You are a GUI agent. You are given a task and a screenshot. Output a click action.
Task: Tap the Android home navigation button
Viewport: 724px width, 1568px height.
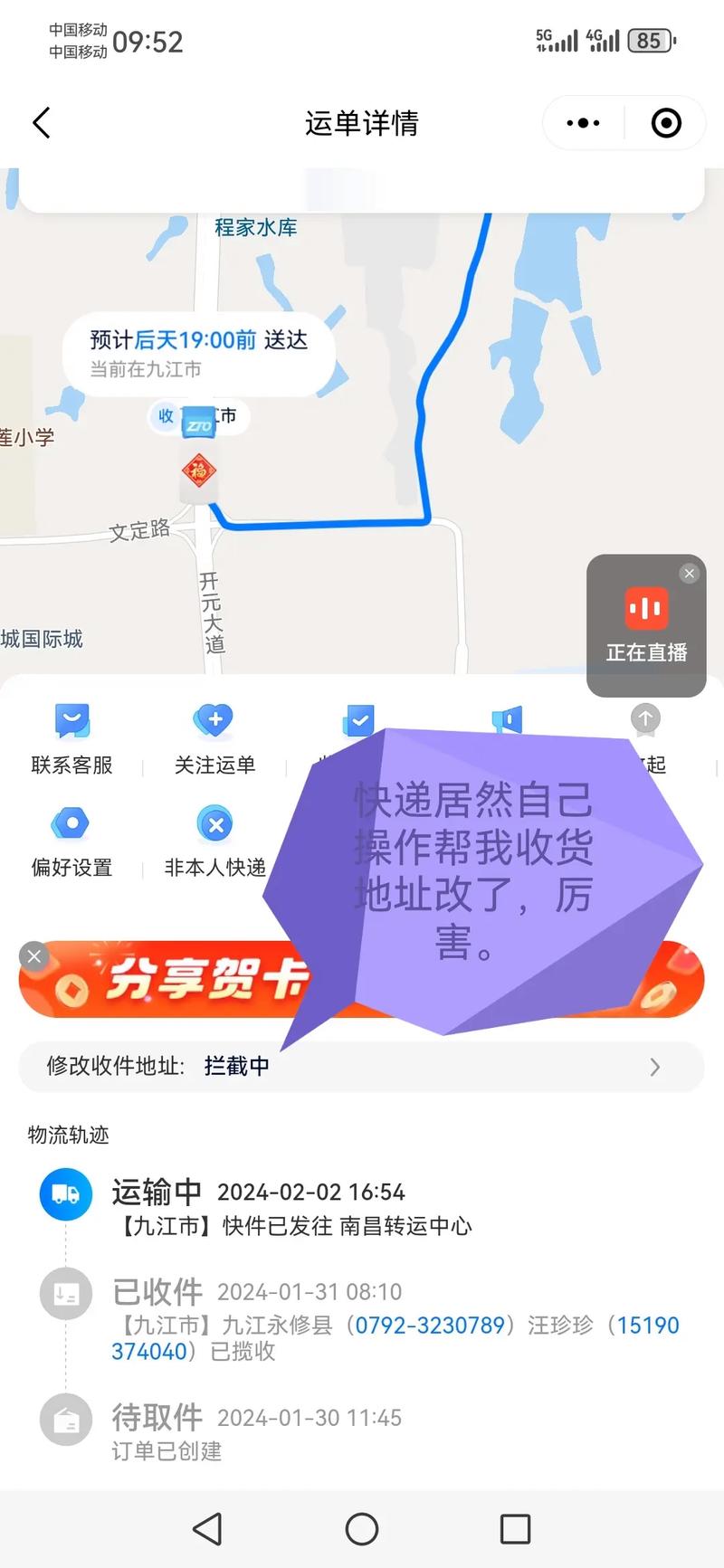click(361, 1529)
